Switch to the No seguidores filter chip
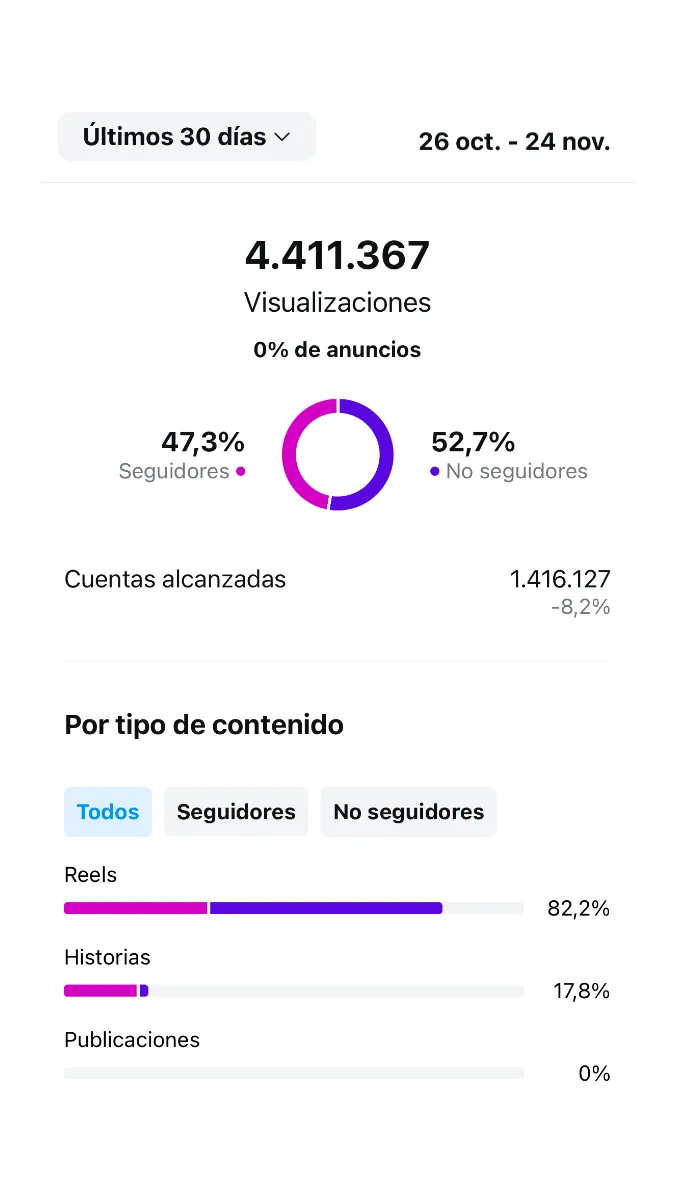This screenshot has width=675, height=1200. [408, 811]
